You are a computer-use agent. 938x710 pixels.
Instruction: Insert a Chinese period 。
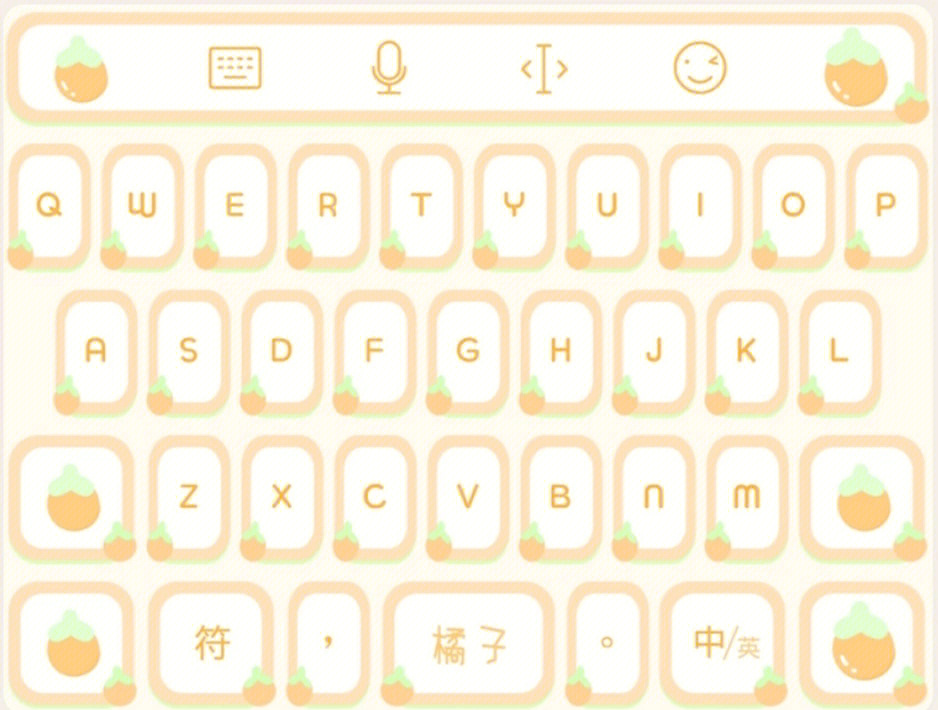pyautogui.click(x=607, y=643)
